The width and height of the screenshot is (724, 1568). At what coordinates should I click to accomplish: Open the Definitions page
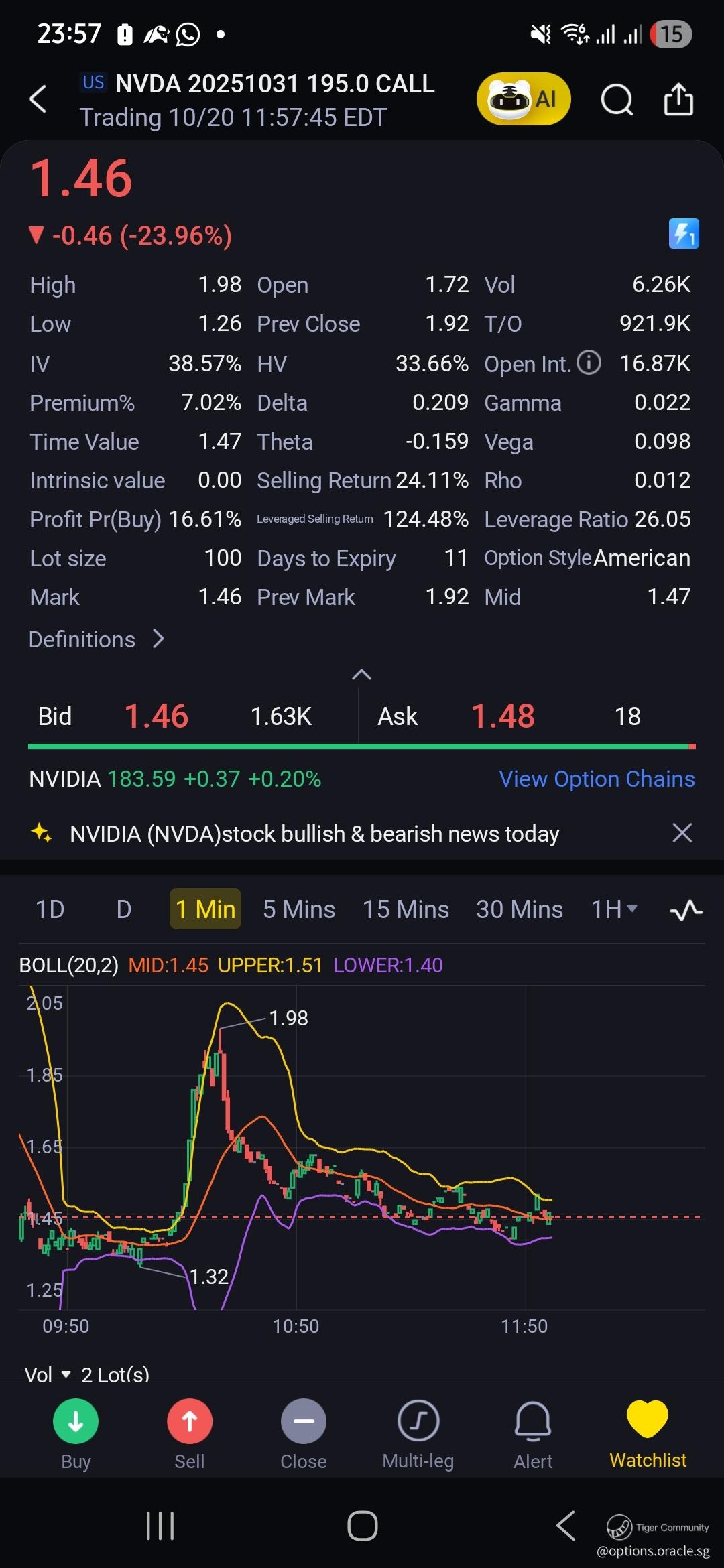(x=97, y=639)
